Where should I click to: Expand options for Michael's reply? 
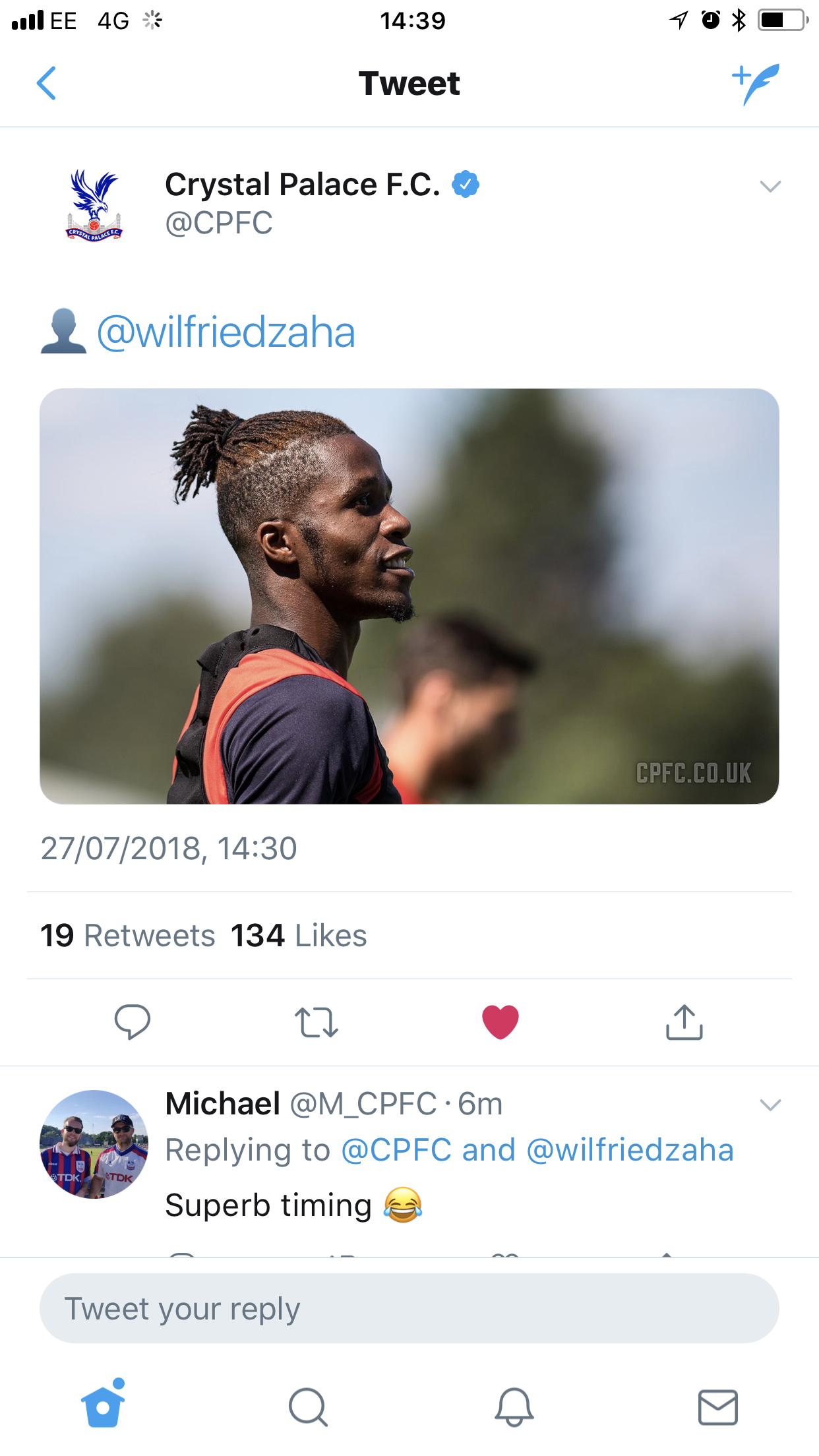pyautogui.click(x=770, y=1105)
